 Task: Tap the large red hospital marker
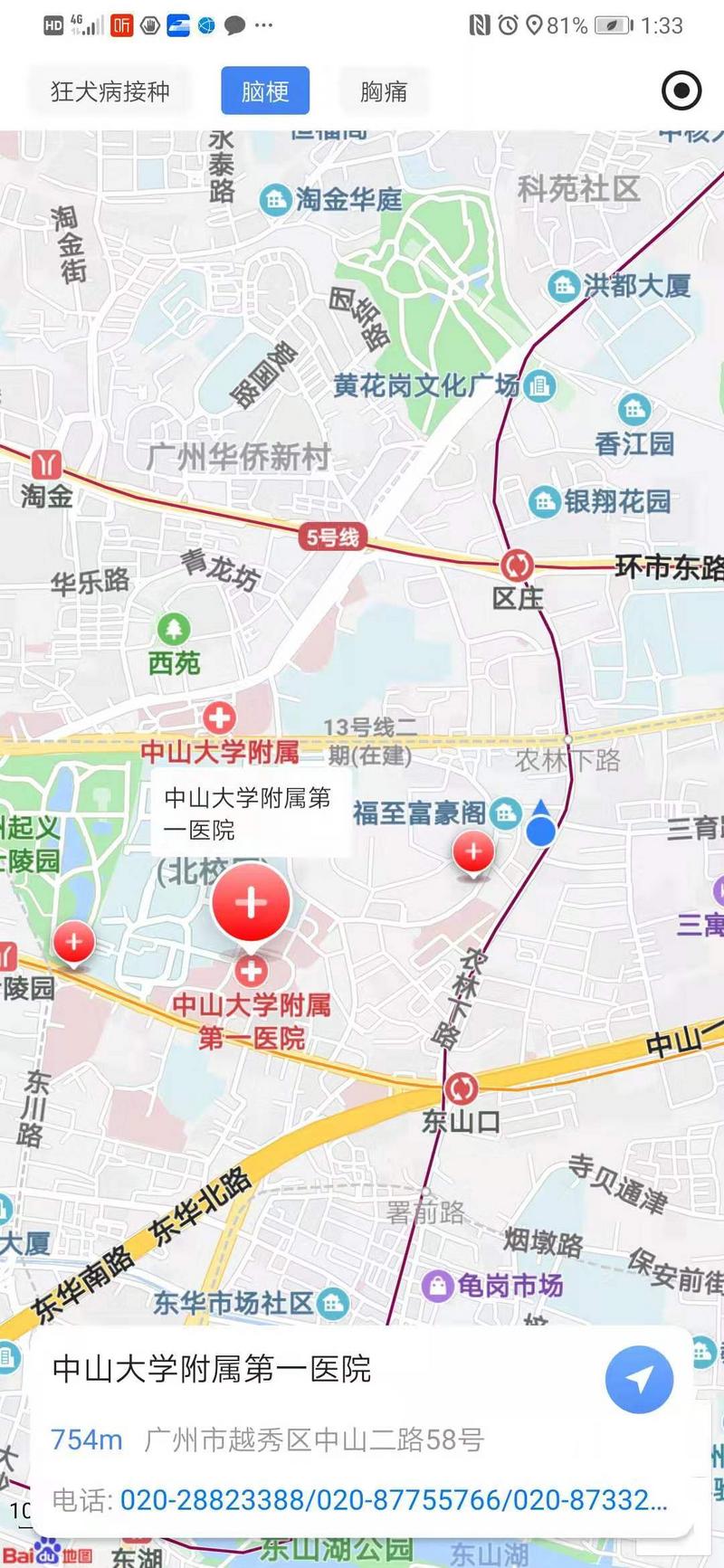coord(251,905)
